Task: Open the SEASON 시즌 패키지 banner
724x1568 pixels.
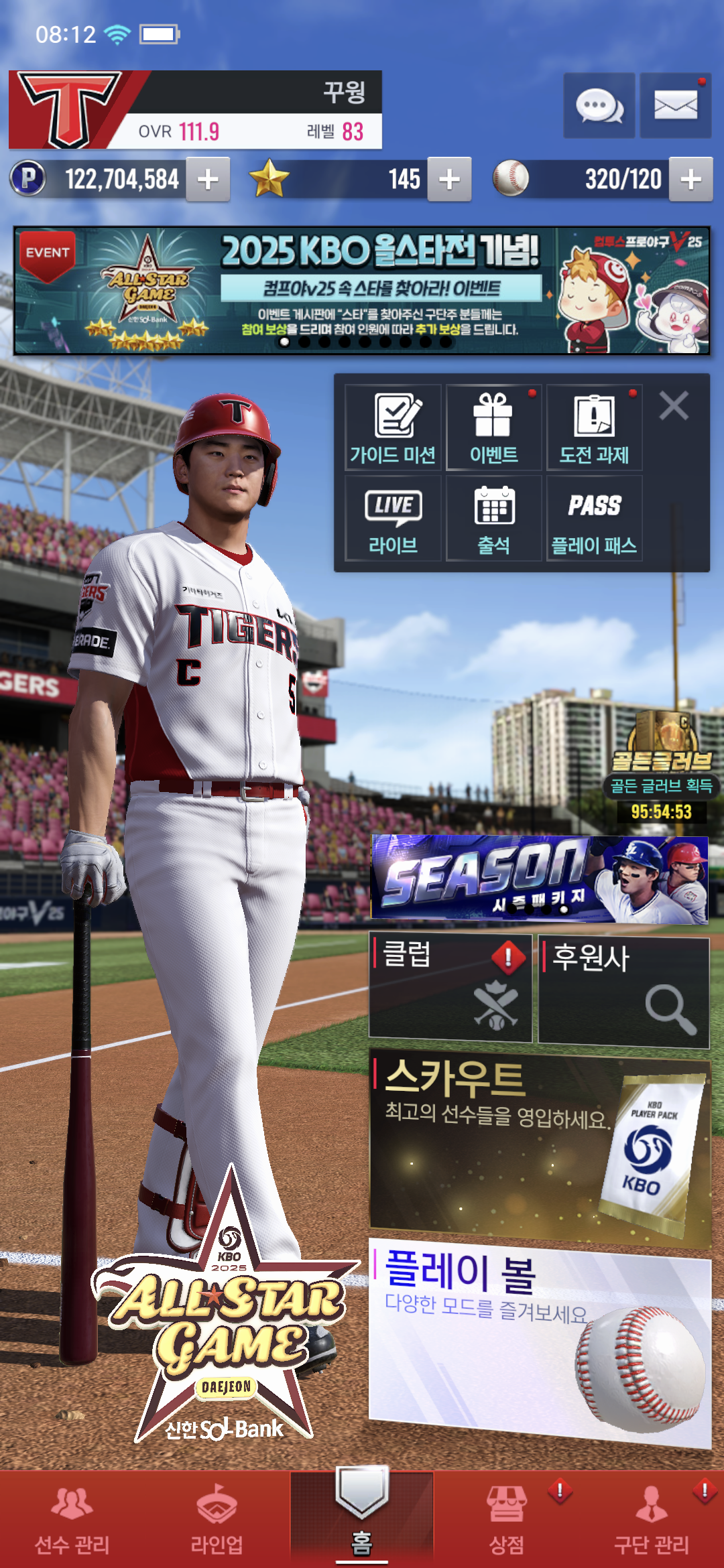Action: pos(540,879)
